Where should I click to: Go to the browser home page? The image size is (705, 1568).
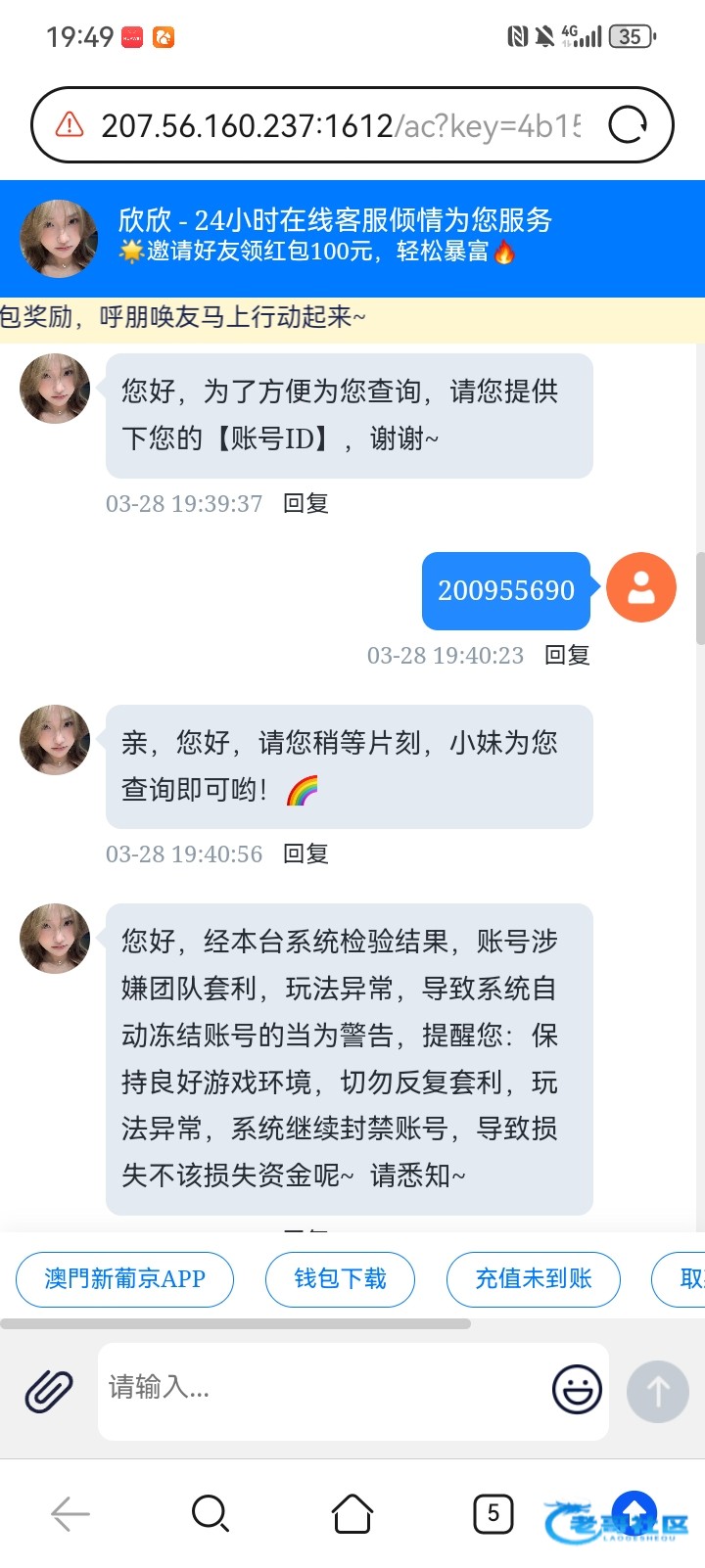point(352,1514)
